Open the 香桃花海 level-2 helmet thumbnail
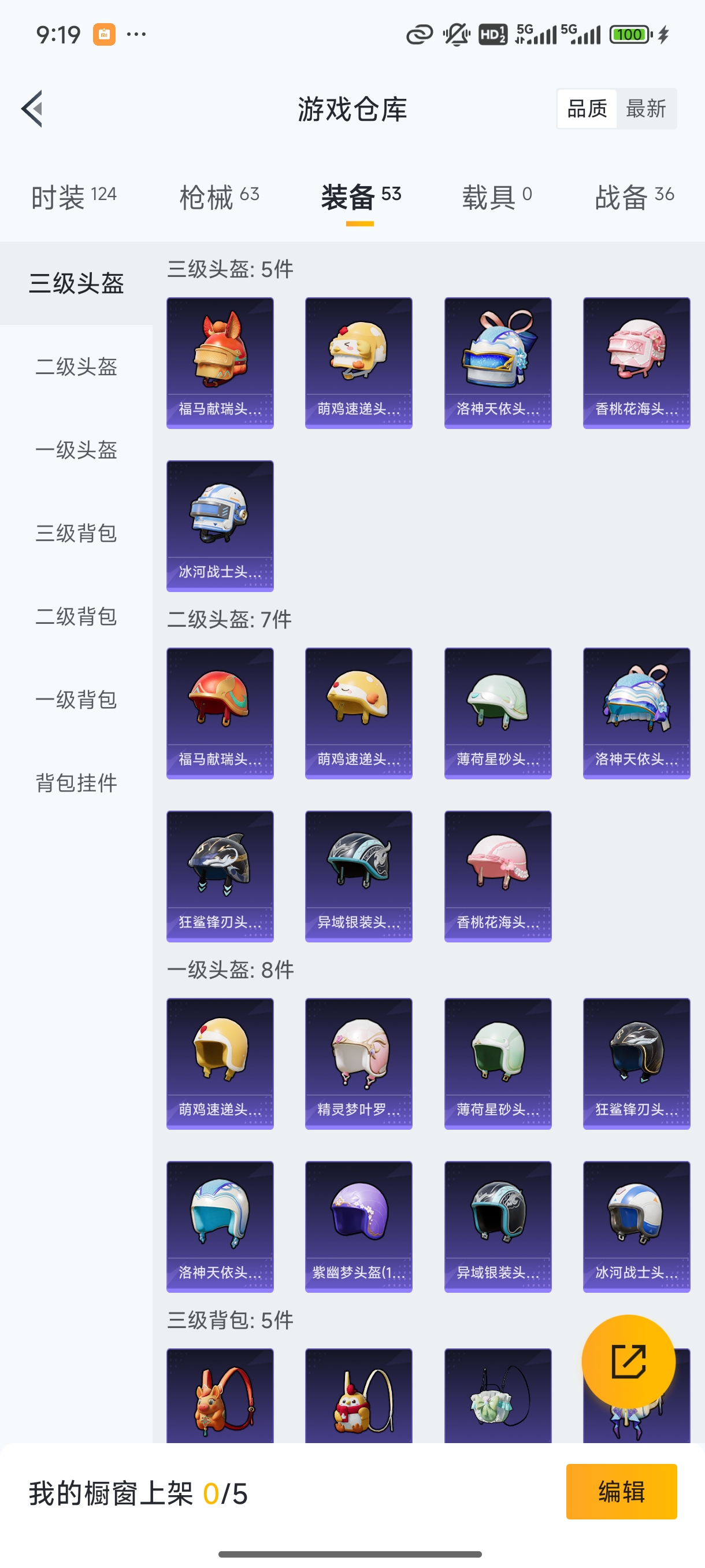 point(498,877)
